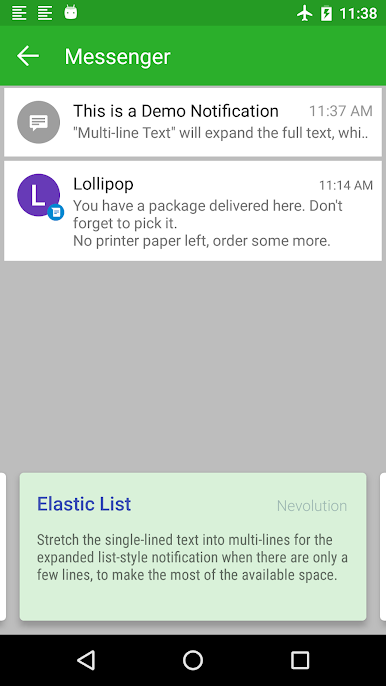The height and width of the screenshot is (686, 386).
Task: Open the Demo Notification entry
Action: coord(193,122)
